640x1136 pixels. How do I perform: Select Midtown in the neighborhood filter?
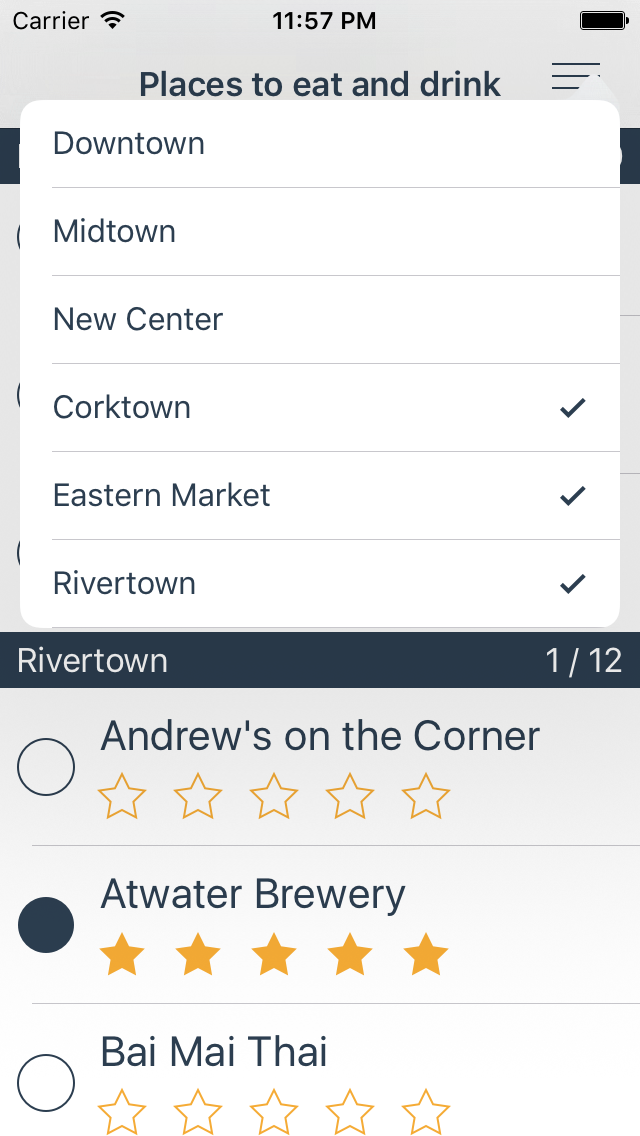point(320,232)
